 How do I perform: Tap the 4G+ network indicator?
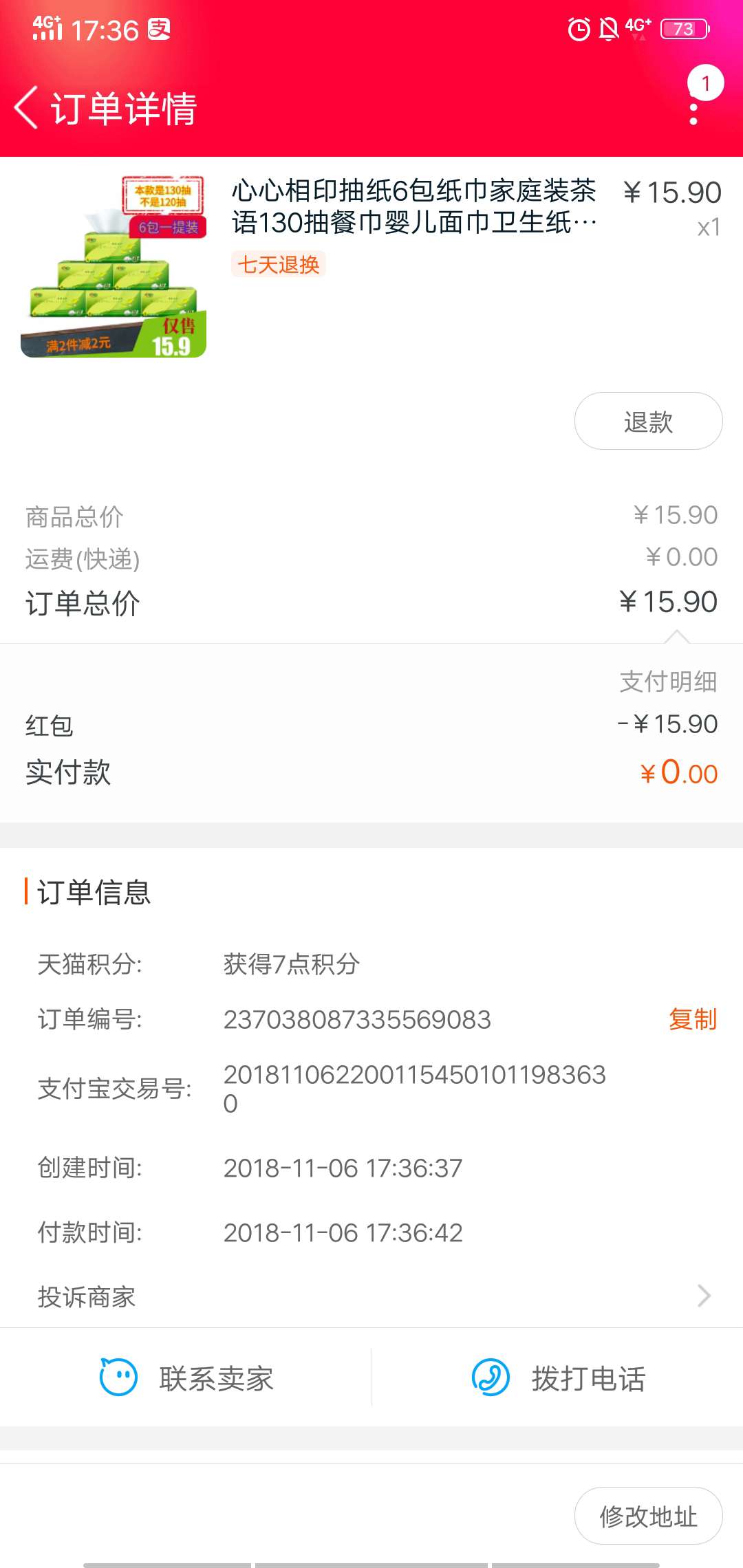click(636, 26)
